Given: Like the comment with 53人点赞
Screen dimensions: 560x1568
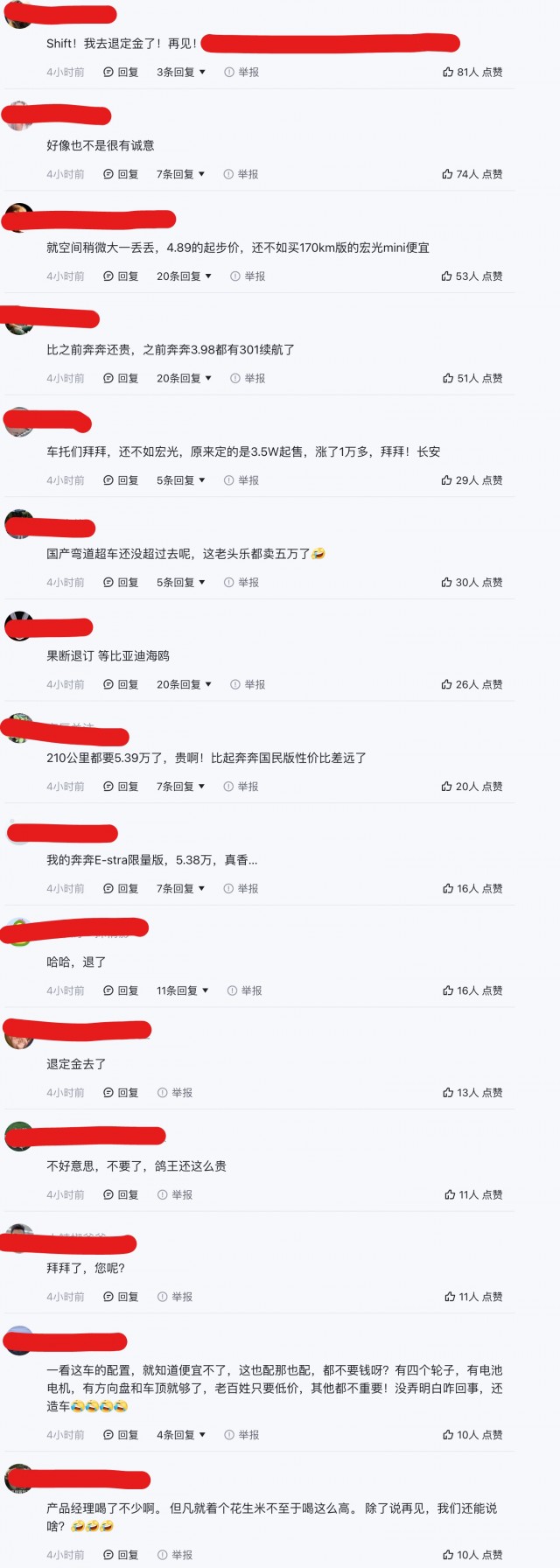Looking at the screenshot, I should (472, 276).
